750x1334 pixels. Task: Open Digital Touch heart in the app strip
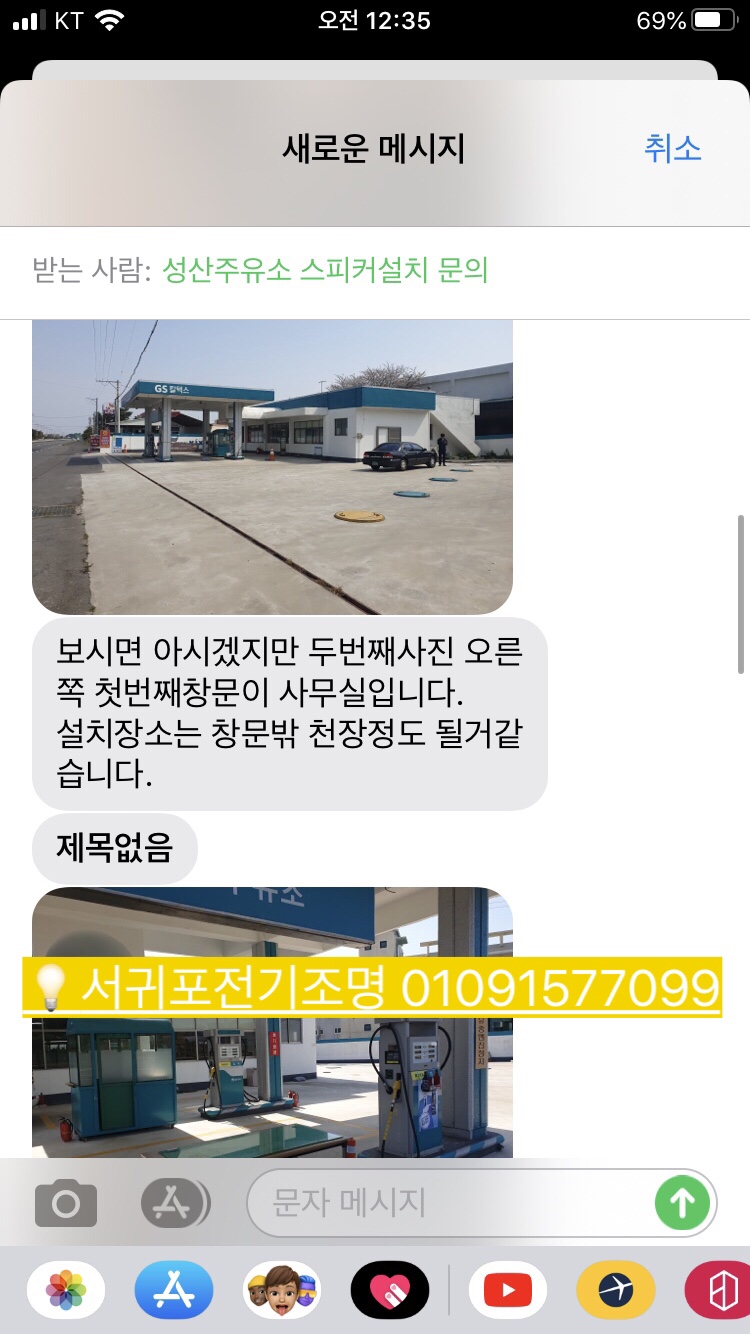(390, 1290)
